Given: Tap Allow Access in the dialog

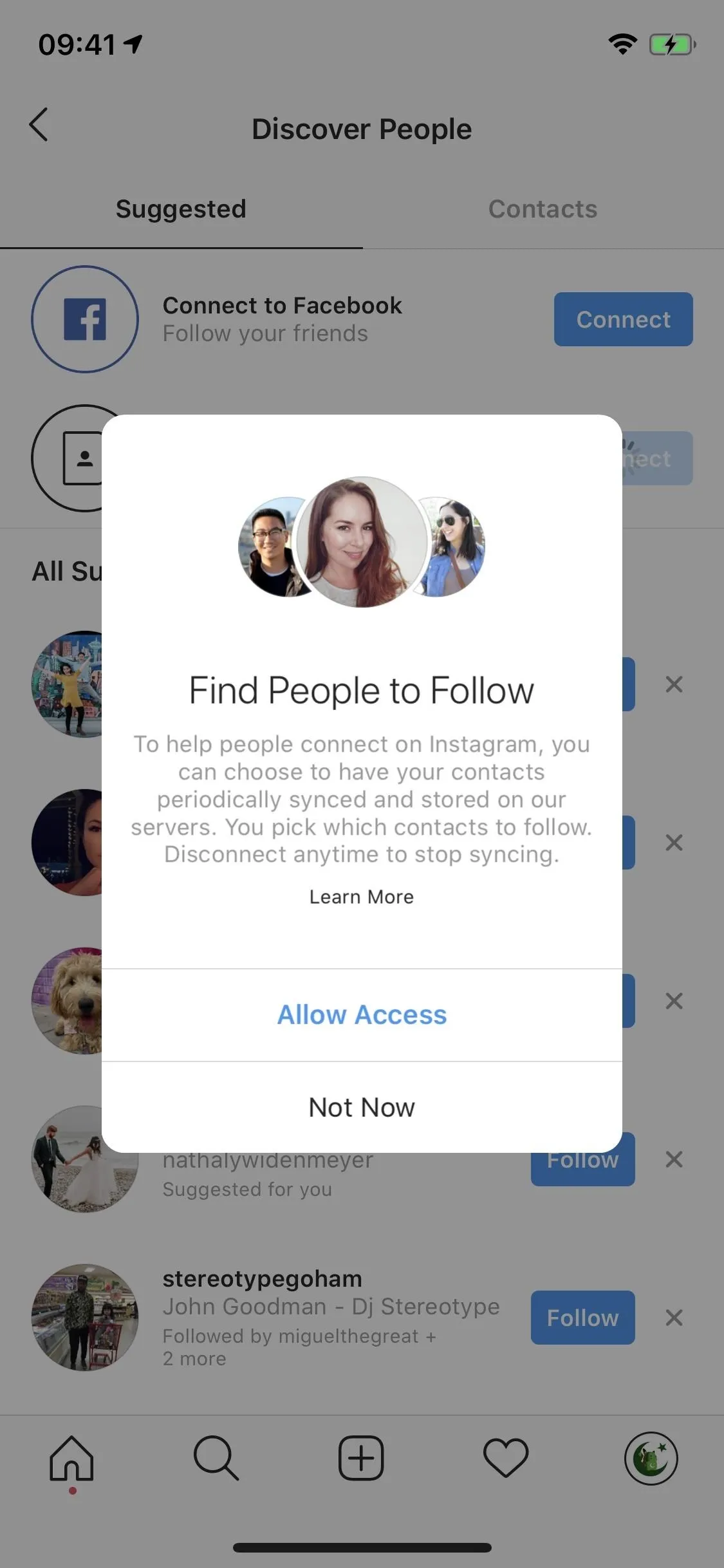Looking at the screenshot, I should click(x=362, y=1015).
